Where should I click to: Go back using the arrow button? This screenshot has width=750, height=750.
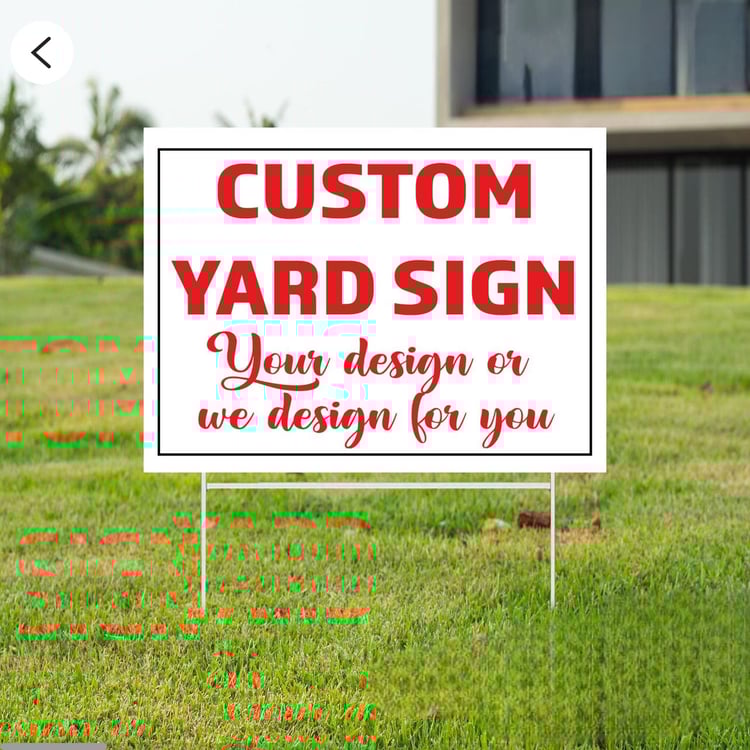pos(41,52)
